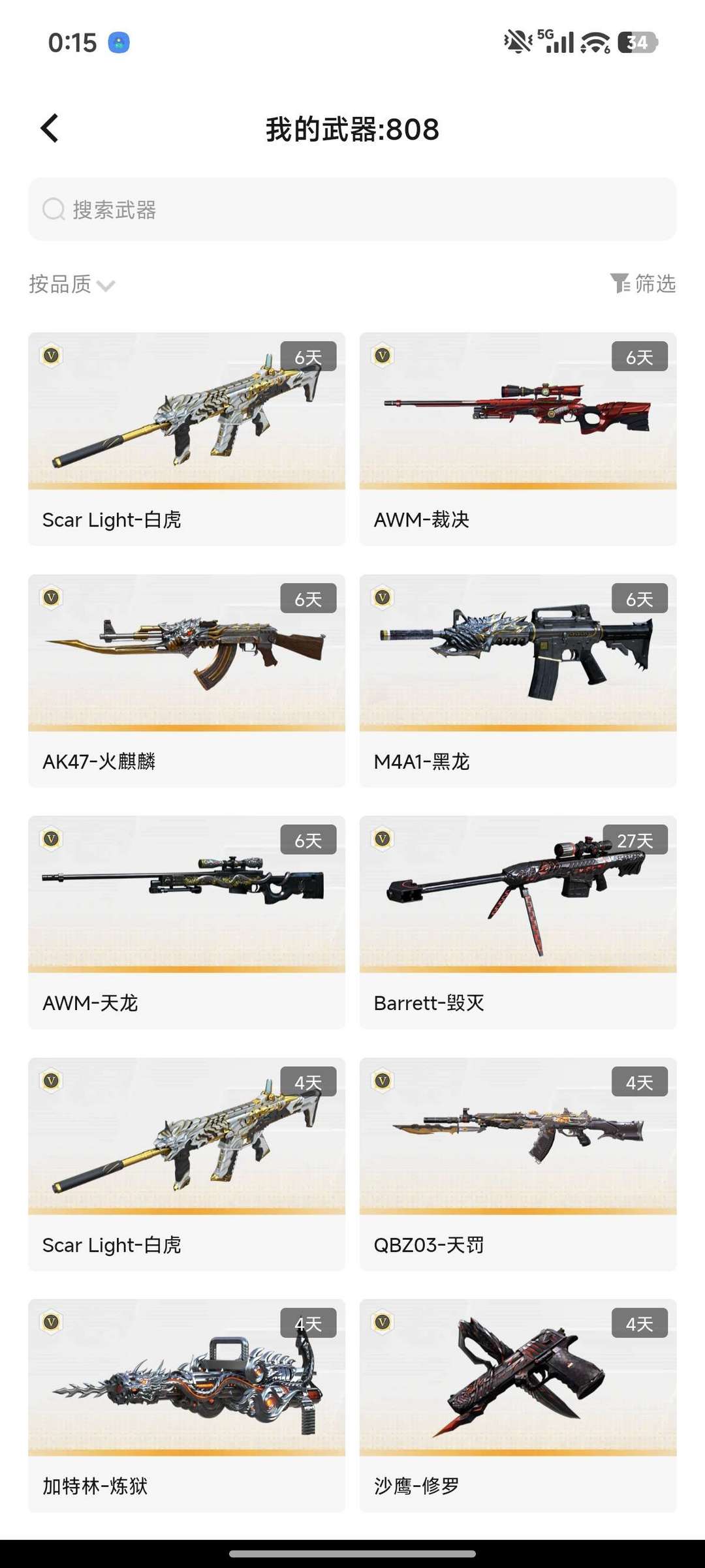Open the QBZ03-天罚 weapon card
Screen dimensions: 705x1568
[x=518, y=1163]
